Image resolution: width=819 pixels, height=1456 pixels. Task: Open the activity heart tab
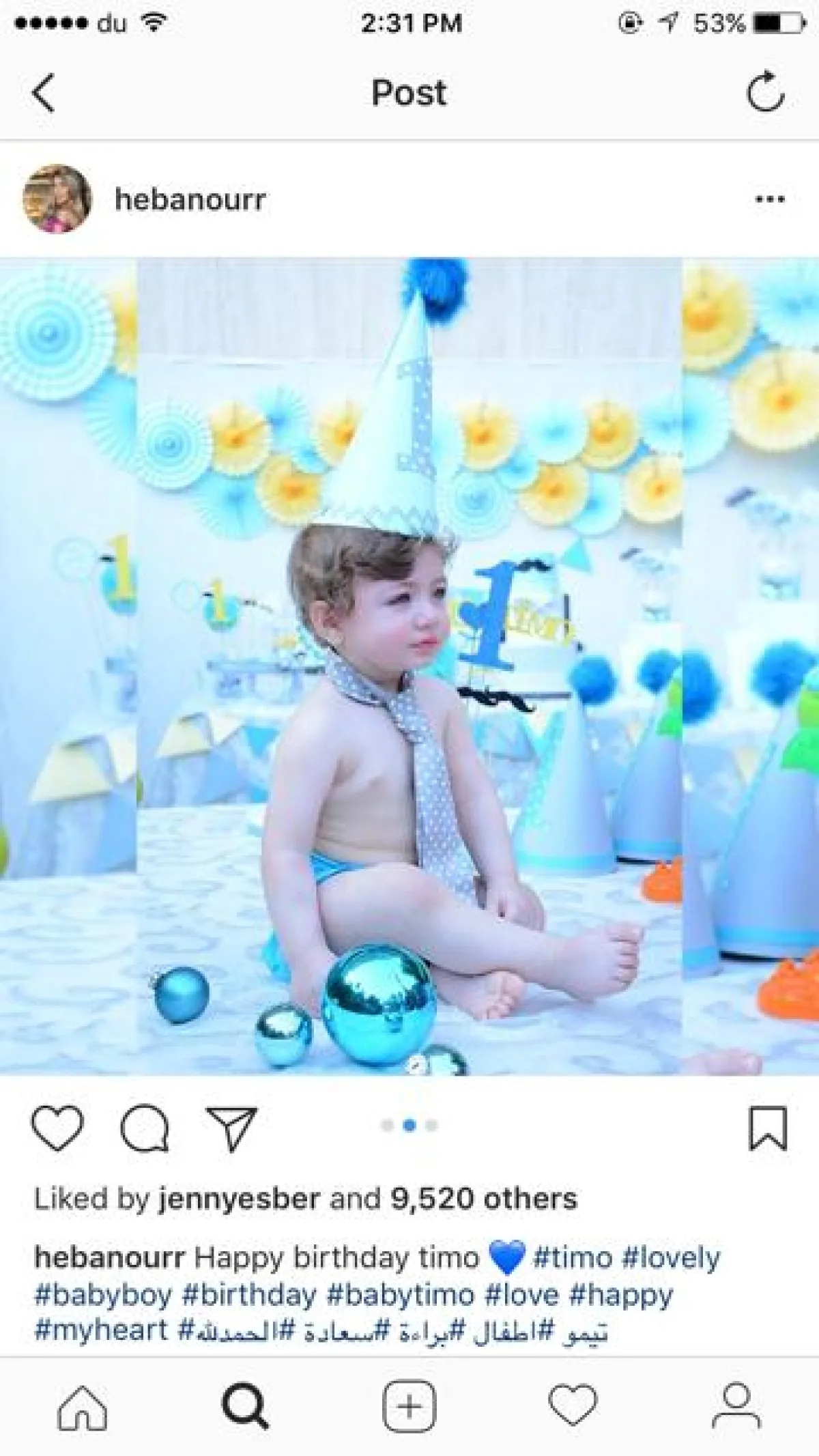click(573, 1407)
